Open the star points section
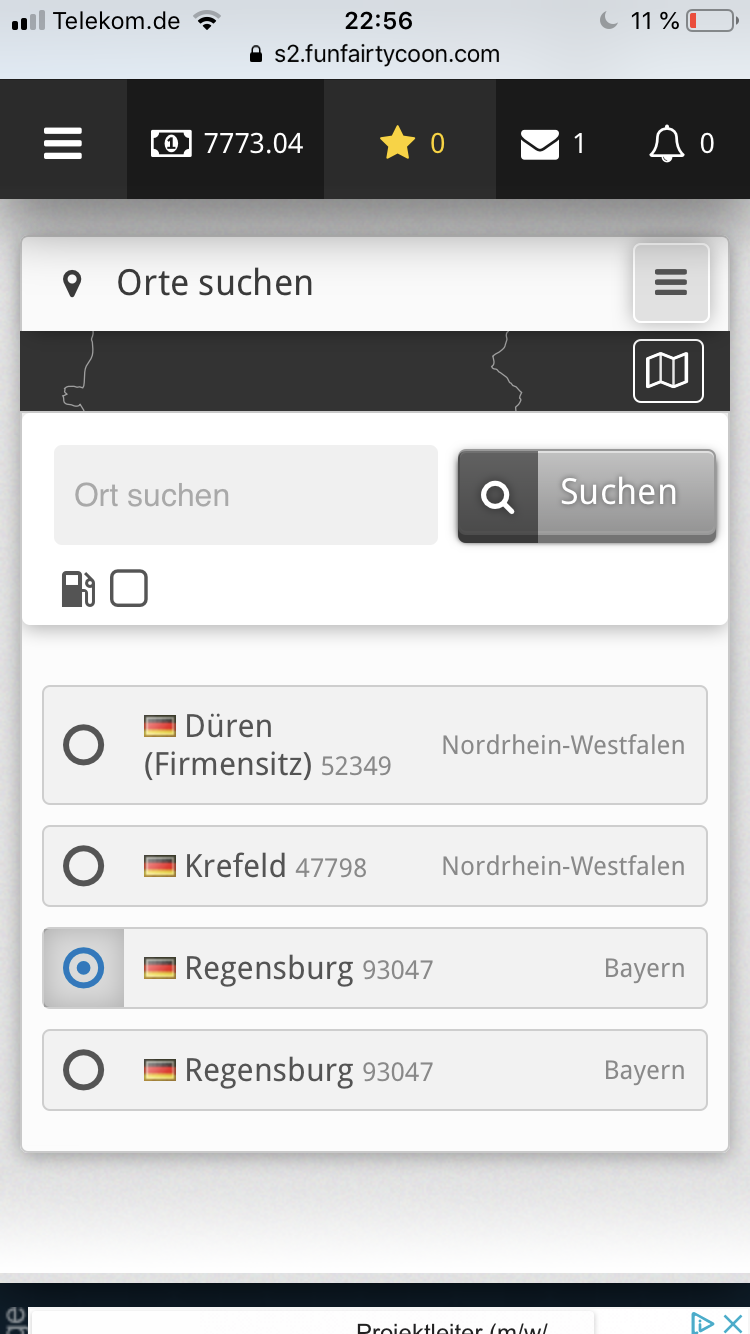The width and height of the screenshot is (750, 1334). pos(411,144)
